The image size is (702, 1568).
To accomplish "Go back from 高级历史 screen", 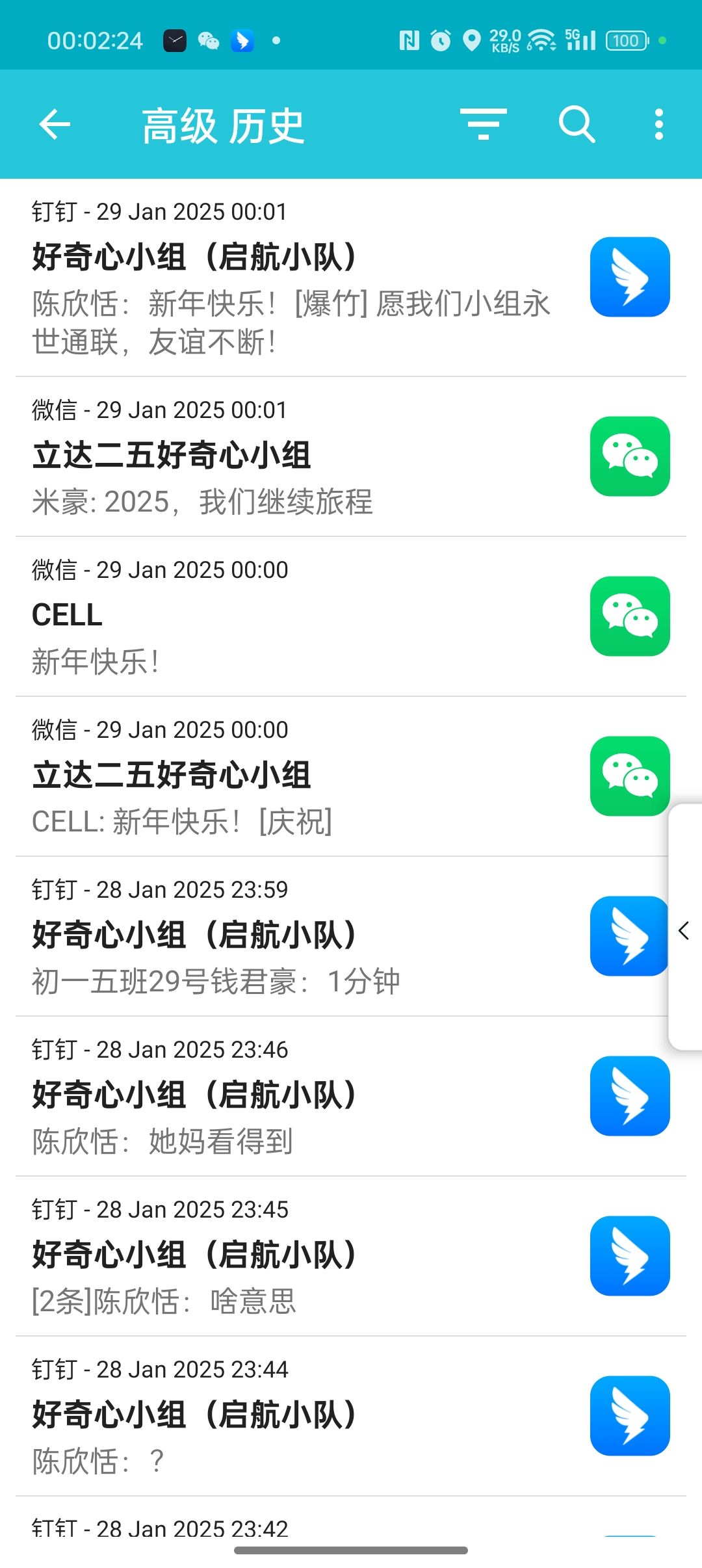I will (55, 124).
